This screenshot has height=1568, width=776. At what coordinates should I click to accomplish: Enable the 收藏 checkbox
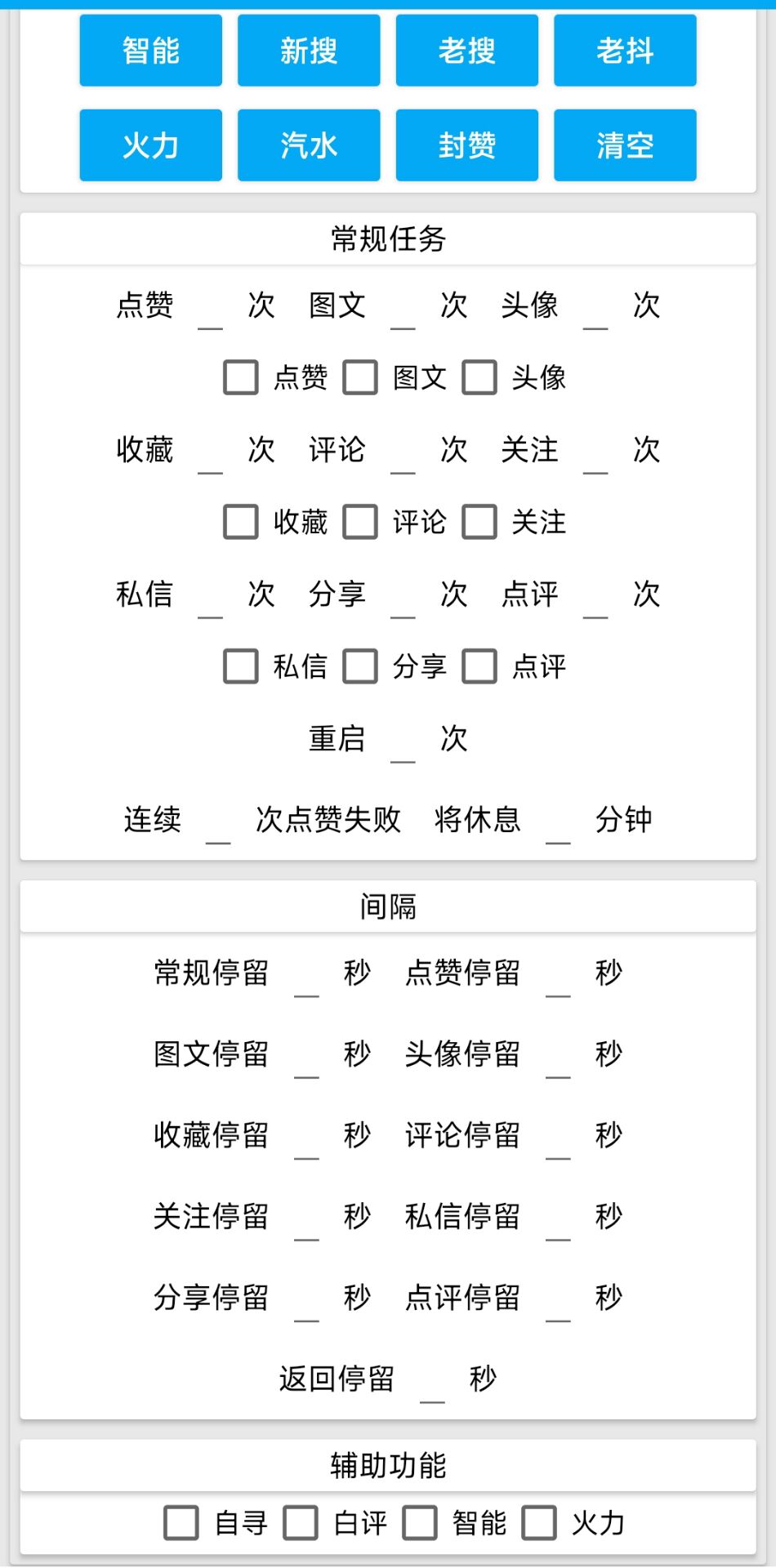point(241,522)
